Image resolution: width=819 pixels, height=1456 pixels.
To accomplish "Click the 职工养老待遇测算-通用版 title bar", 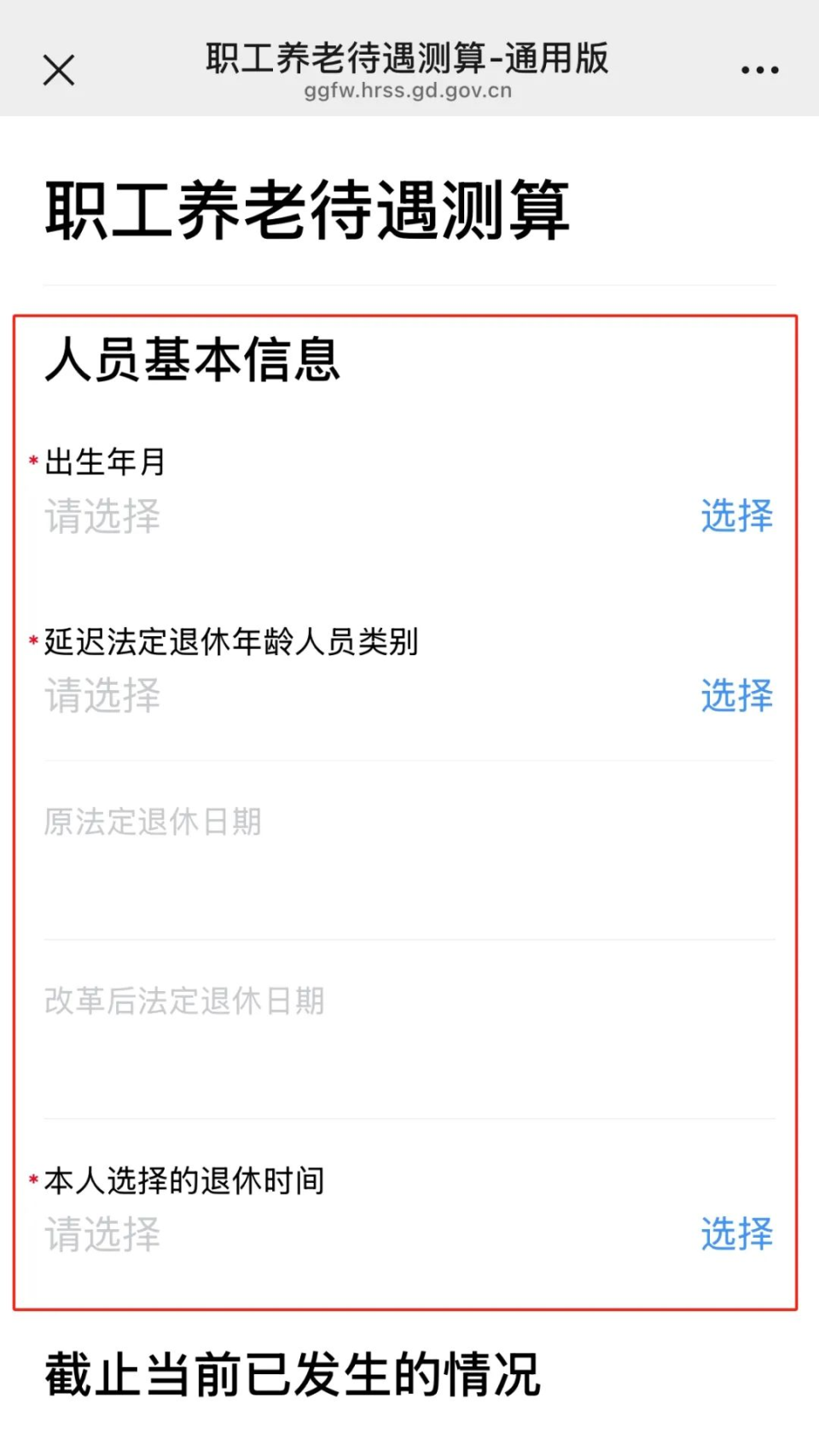I will pyautogui.click(x=405, y=58).
